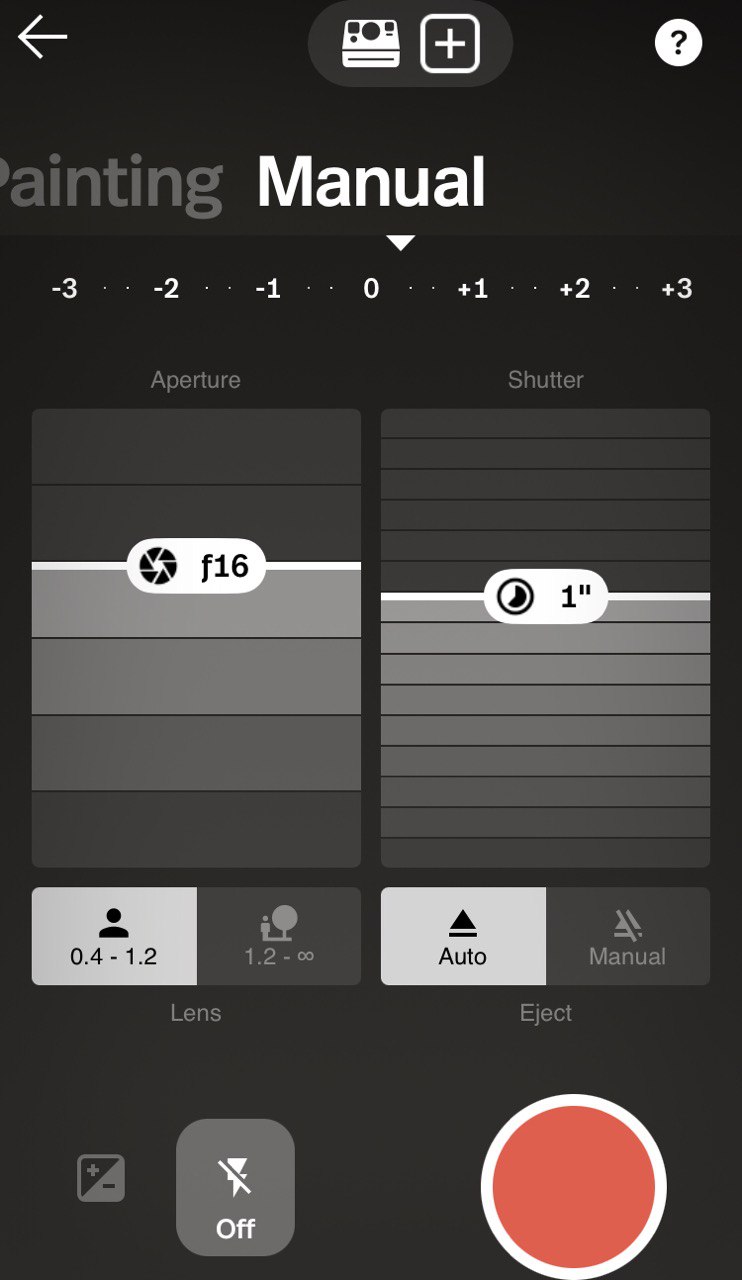This screenshot has width=742, height=1280.
Task: Switch to the Painting mode
Action: pyautogui.click(x=112, y=182)
